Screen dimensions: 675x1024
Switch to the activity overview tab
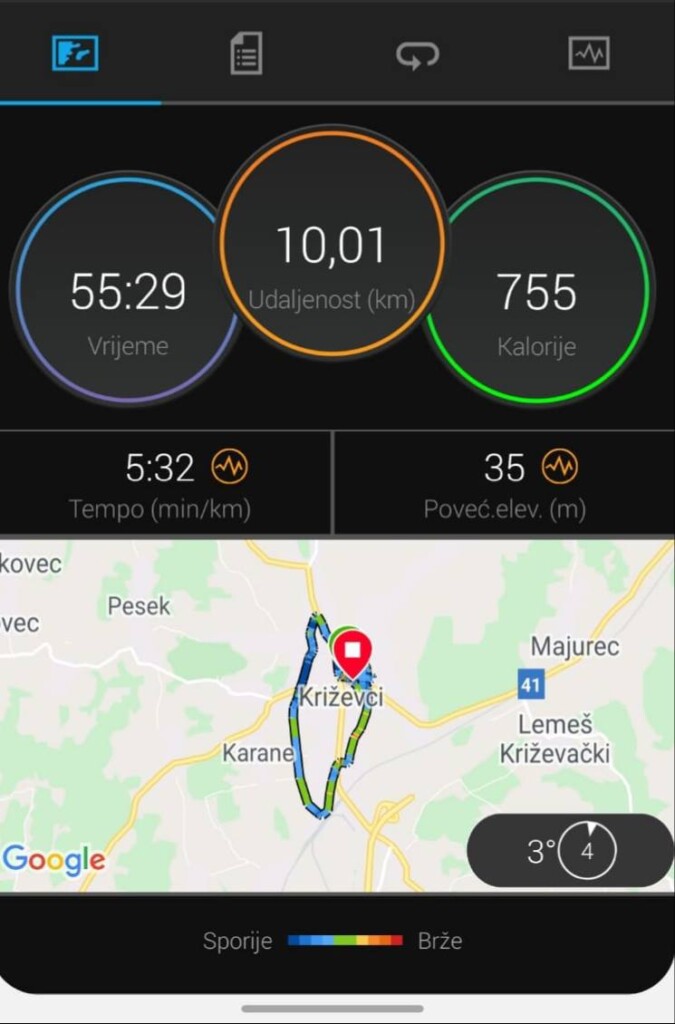[x=75, y=53]
